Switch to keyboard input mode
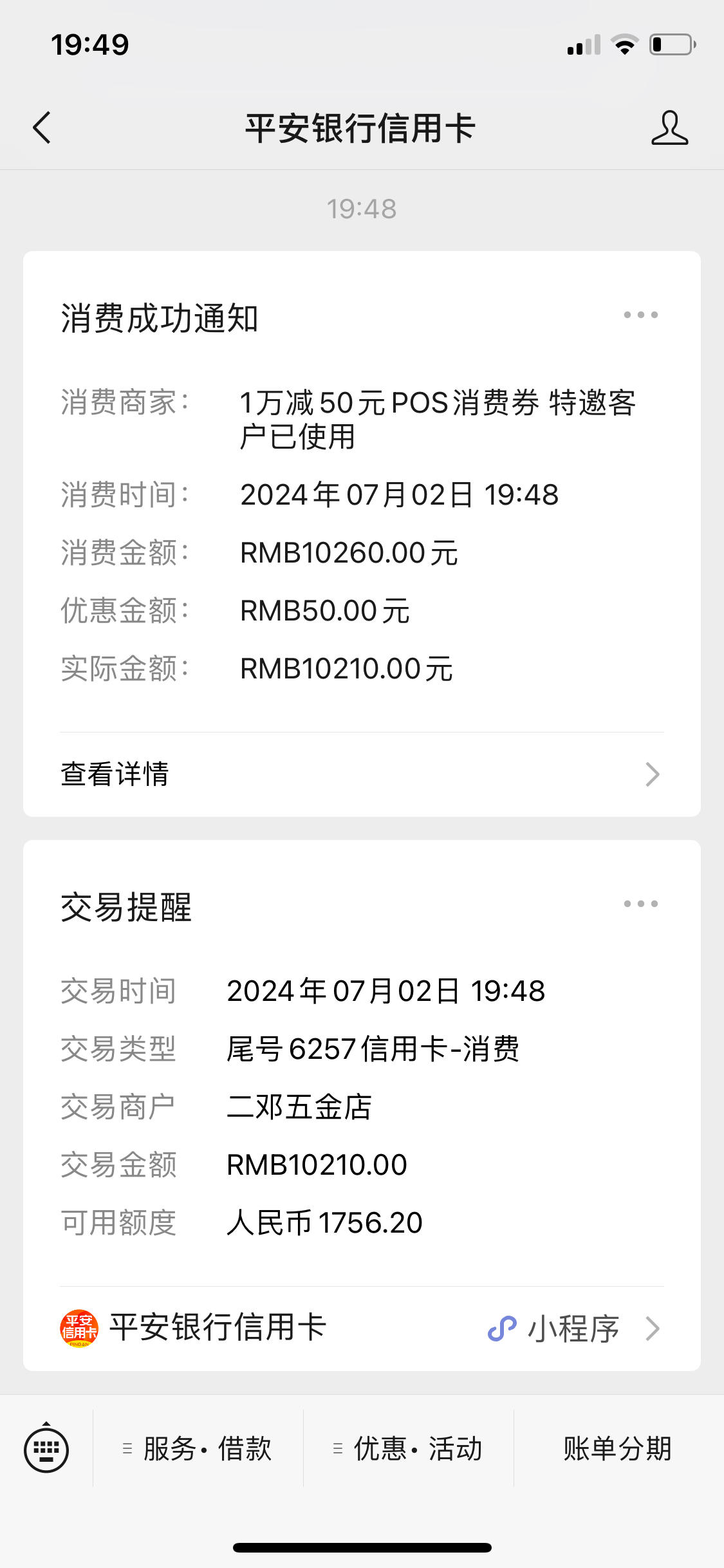 pyautogui.click(x=46, y=1450)
